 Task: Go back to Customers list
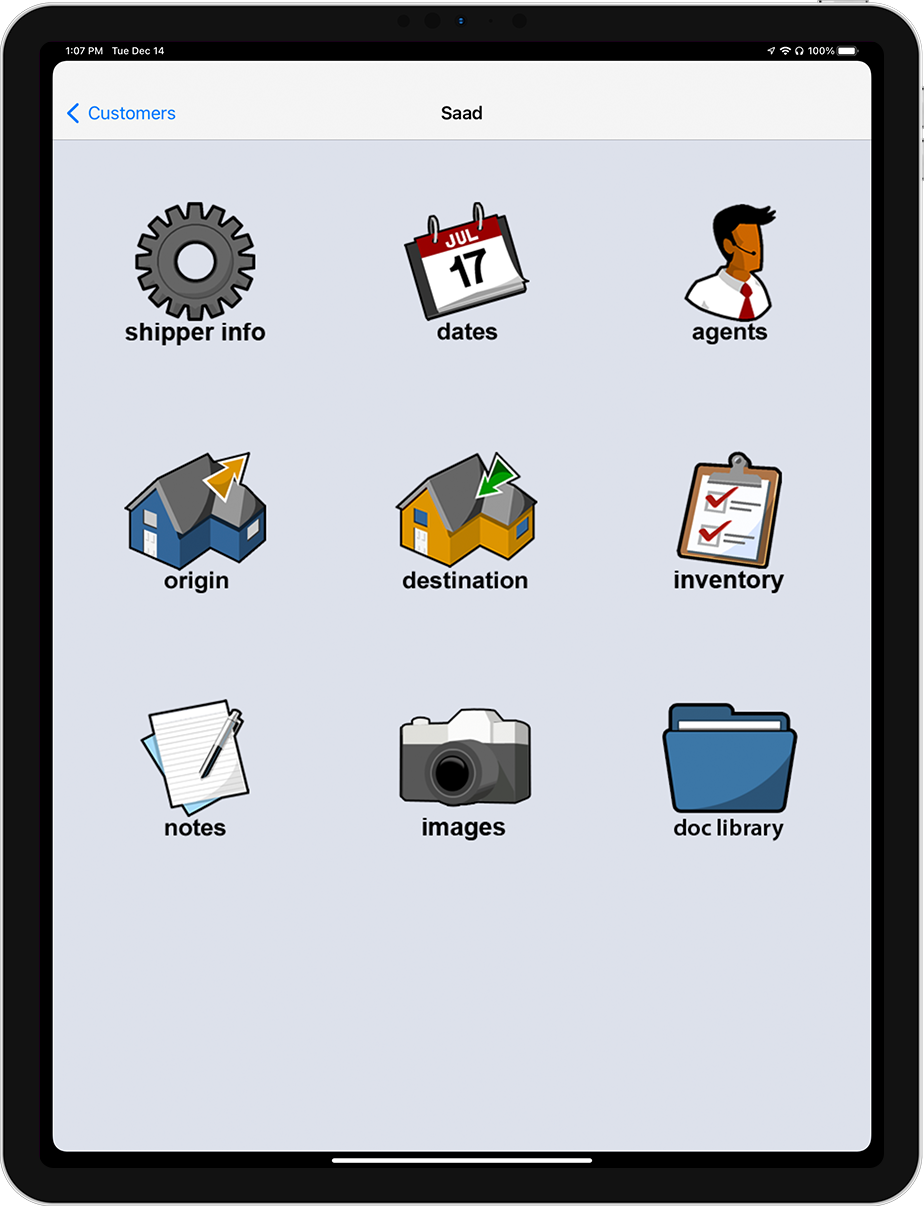[x=121, y=114]
